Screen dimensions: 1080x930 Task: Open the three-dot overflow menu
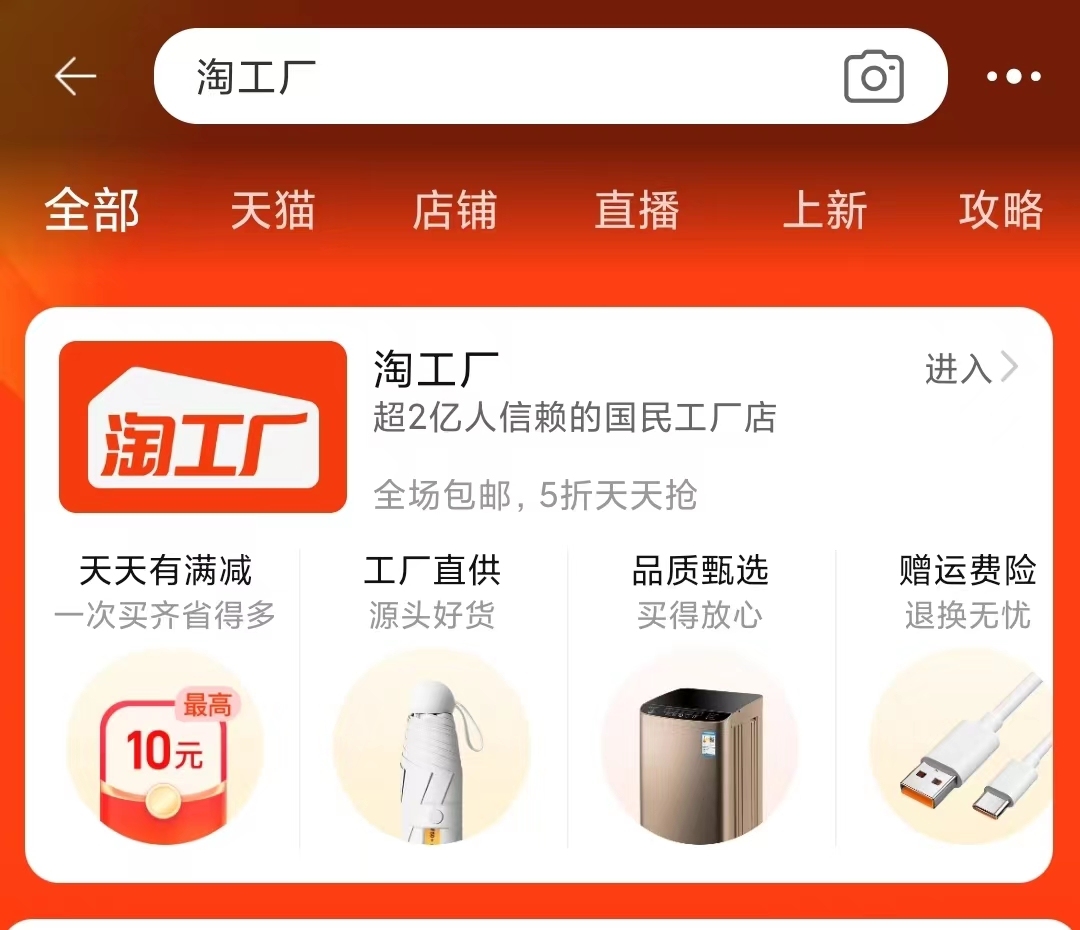tap(1013, 76)
